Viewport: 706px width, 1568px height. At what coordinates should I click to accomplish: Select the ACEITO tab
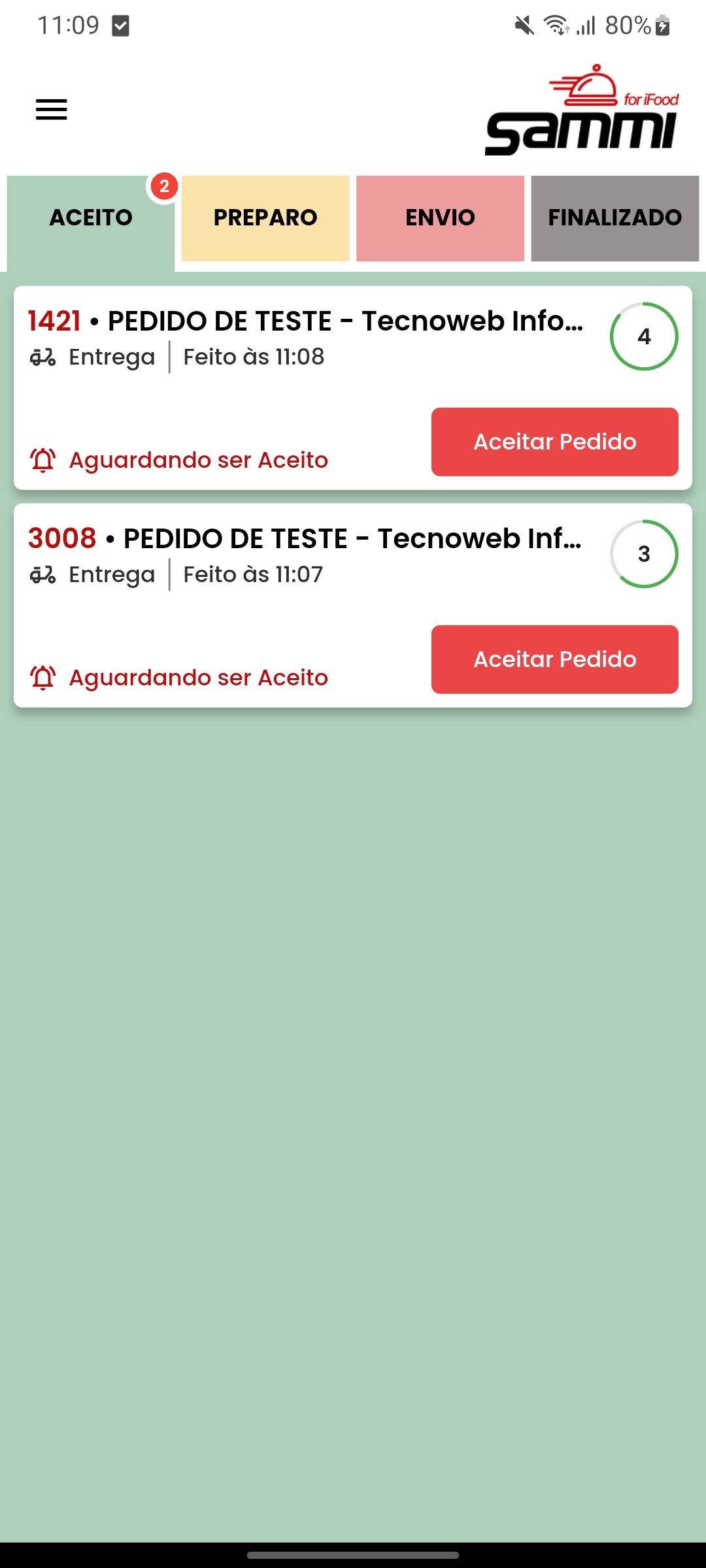(91, 218)
